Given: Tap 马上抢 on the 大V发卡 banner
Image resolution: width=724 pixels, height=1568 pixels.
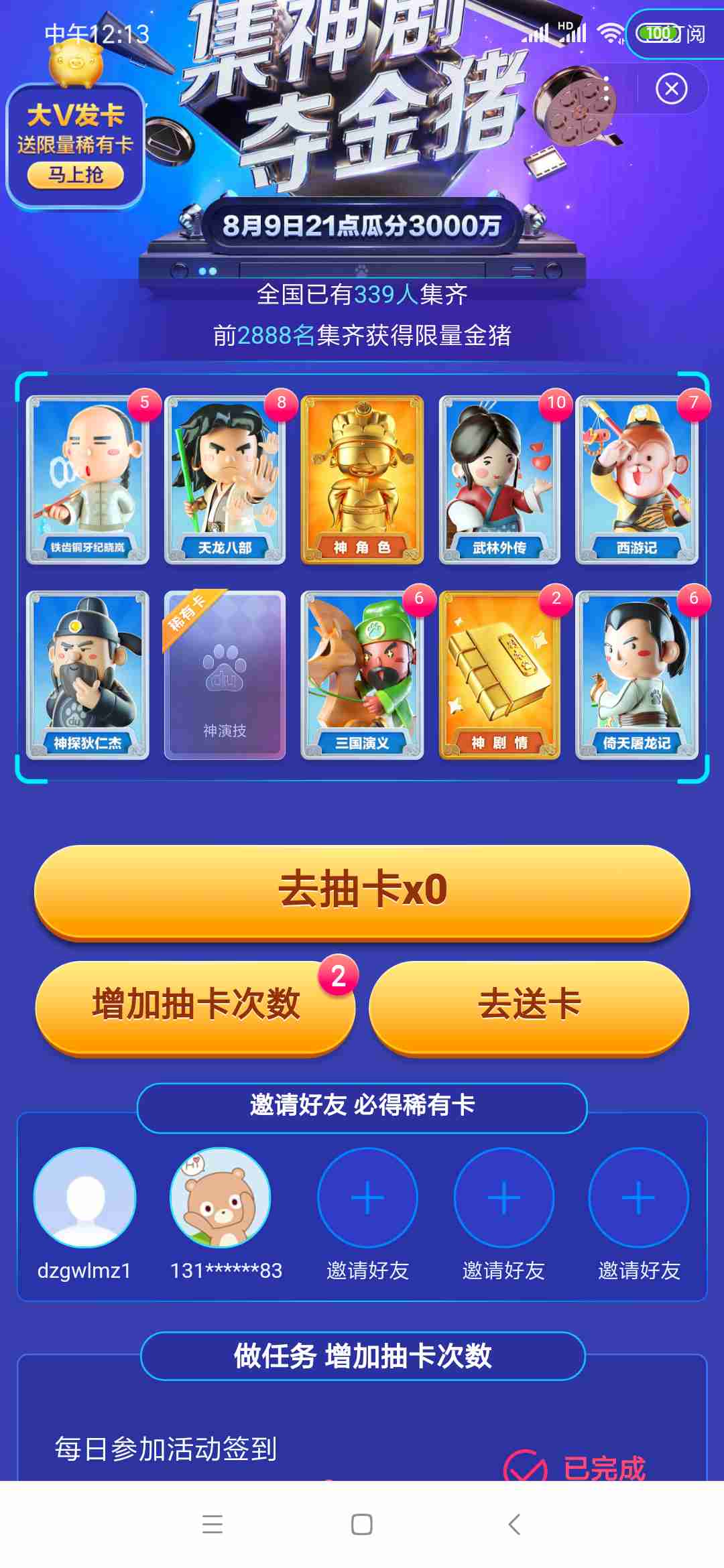Looking at the screenshot, I should click(x=75, y=176).
